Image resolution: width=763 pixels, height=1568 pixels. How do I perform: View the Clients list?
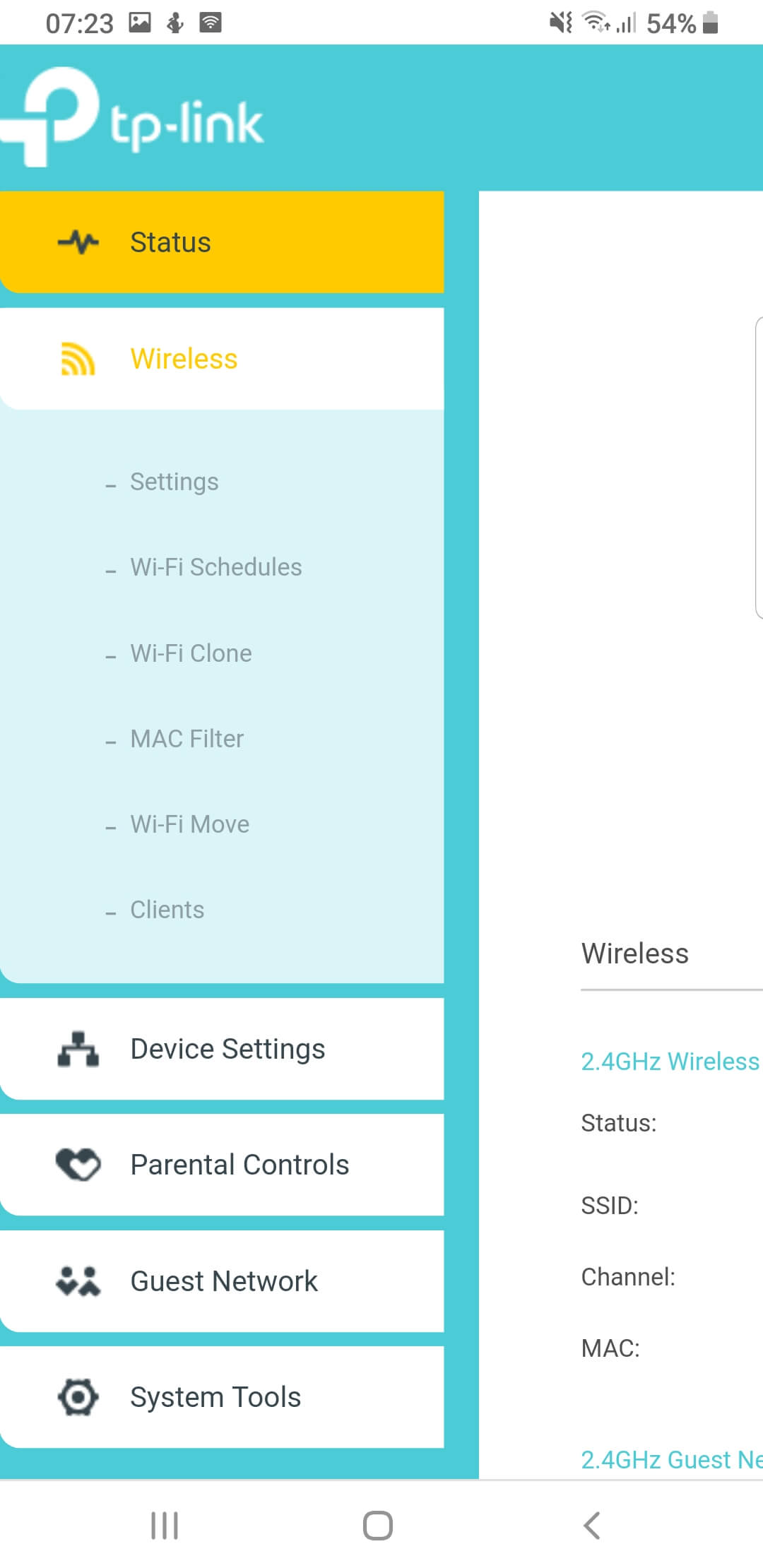pyautogui.click(x=167, y=910)
